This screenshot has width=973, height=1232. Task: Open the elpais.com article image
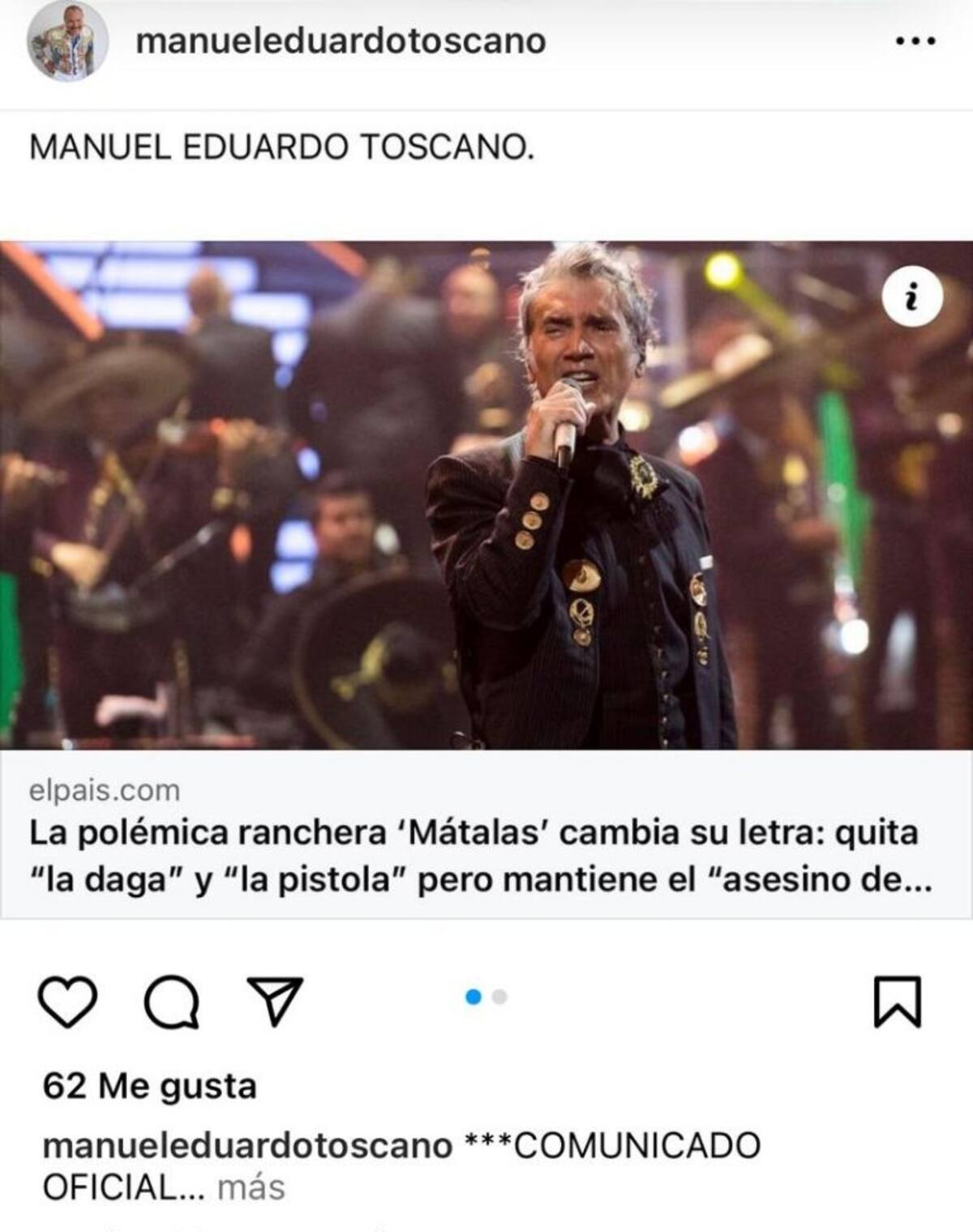click(486, 494)
